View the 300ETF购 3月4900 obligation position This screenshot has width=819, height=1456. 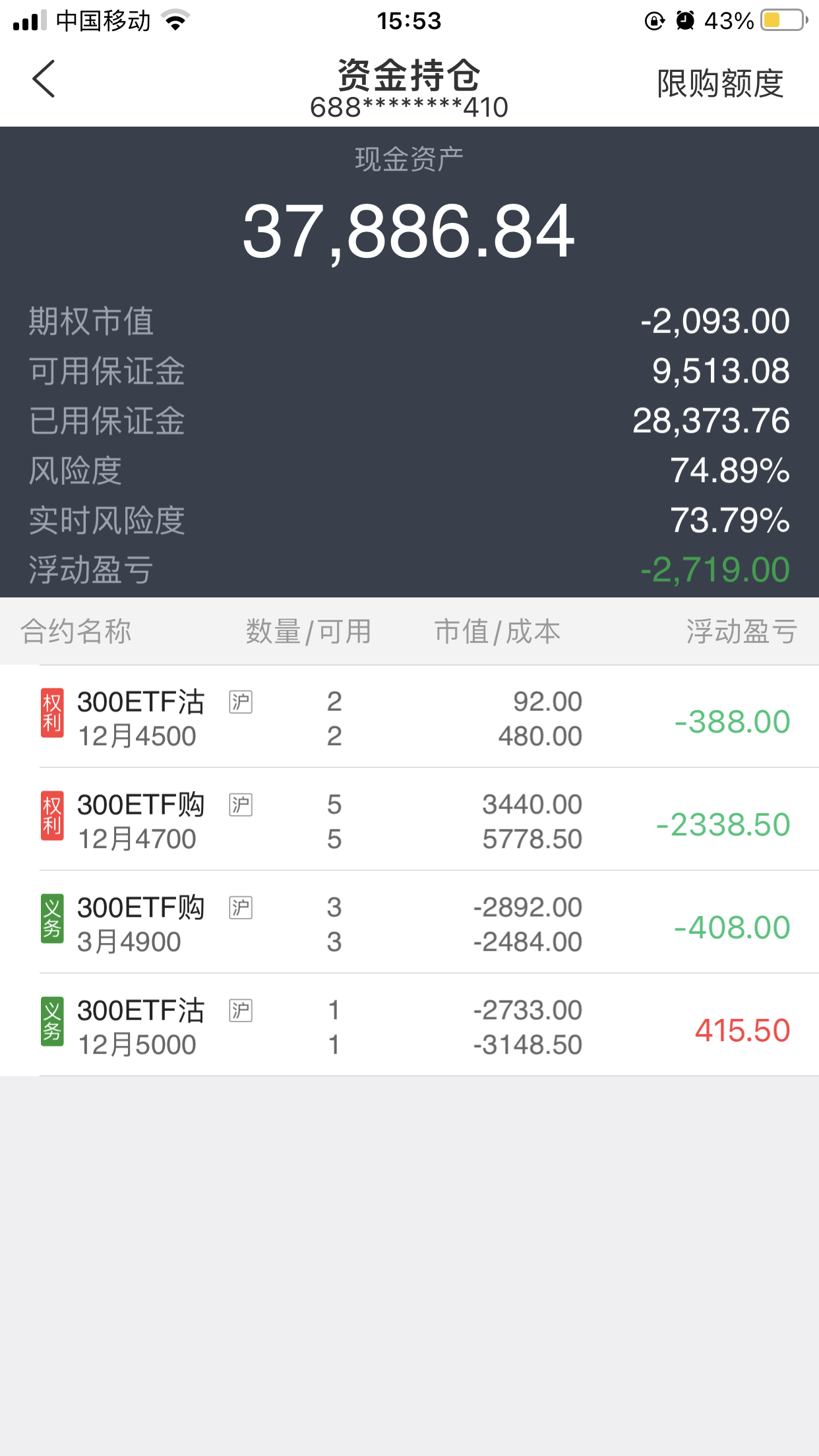tap(409, 923)
